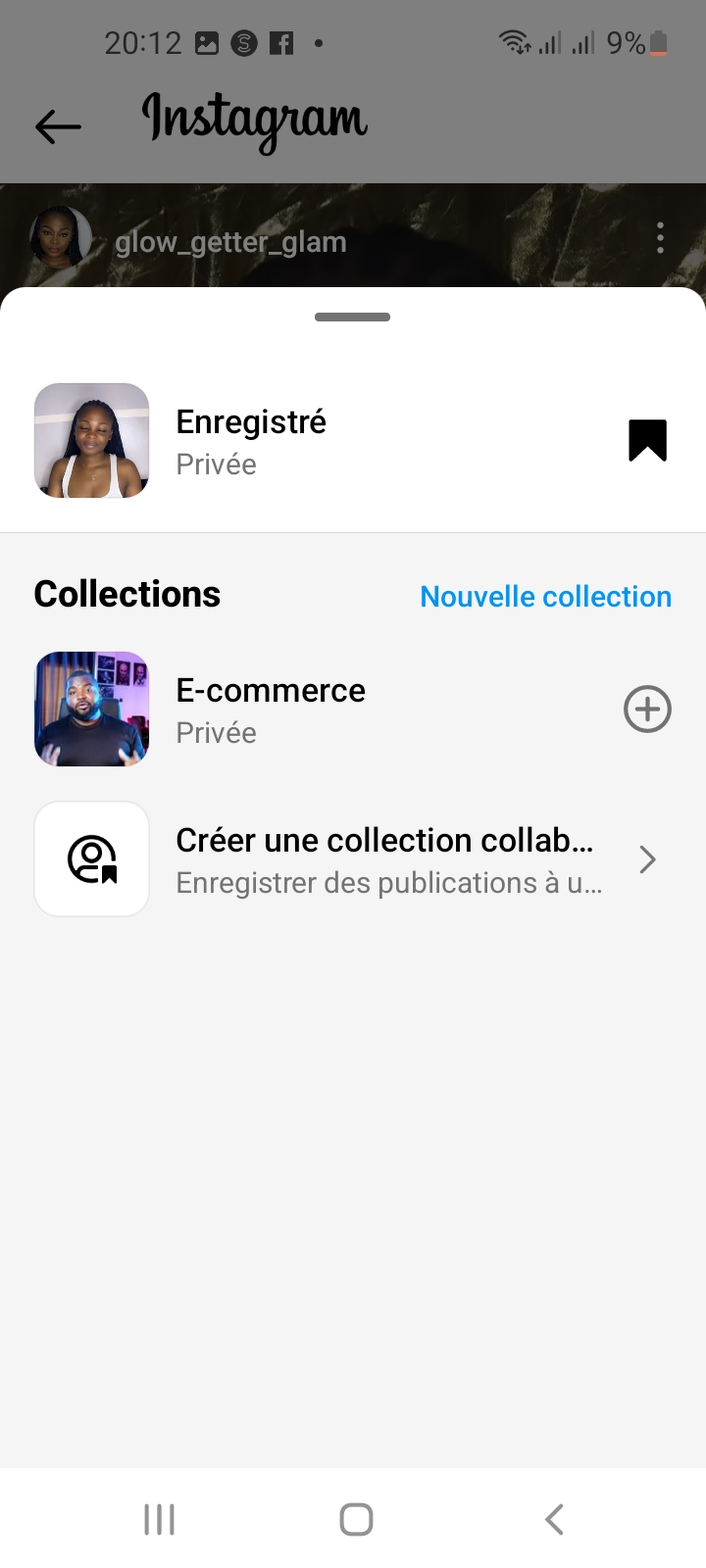This screenshot has height=1568, width=706.
Task: Go back with the Instagram header arrow
Action: tap(58, 126)
